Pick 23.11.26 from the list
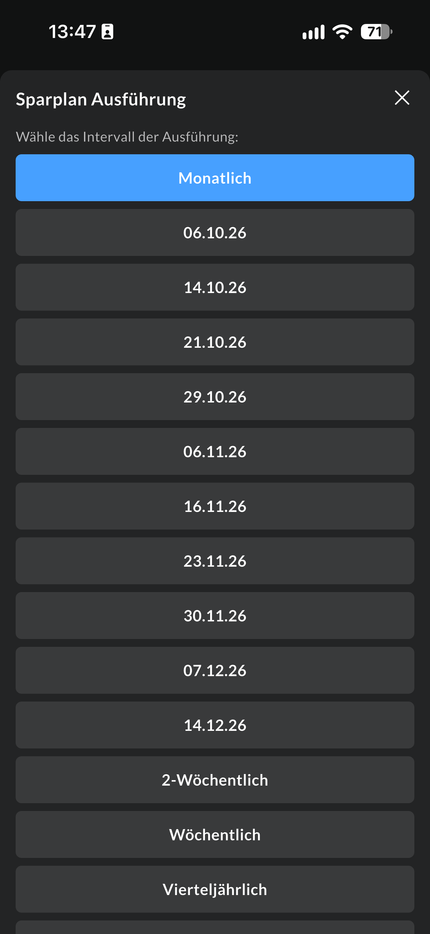Image resolution: width=430 pixels, height=934 pixels. [215, 561]
